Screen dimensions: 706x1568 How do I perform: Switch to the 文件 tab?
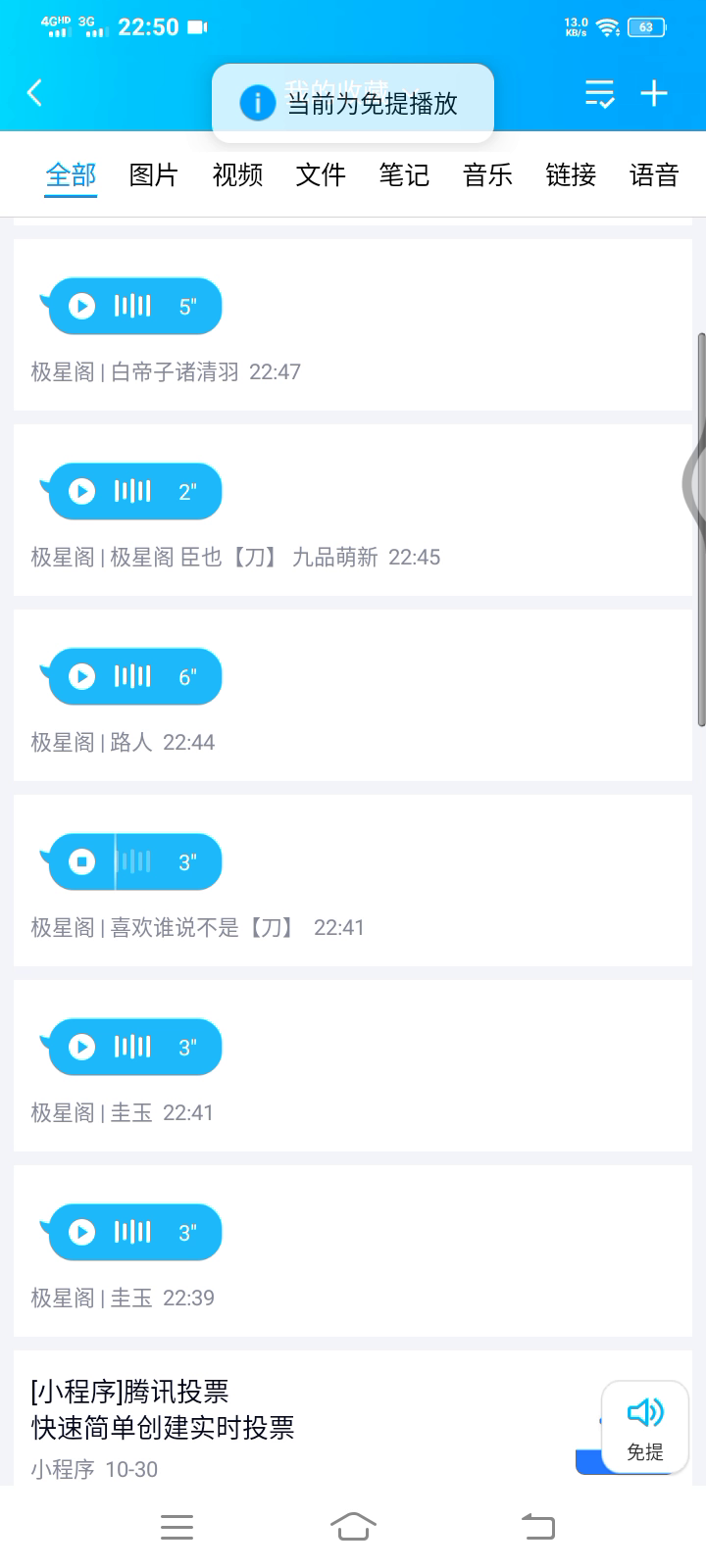pos(321,174)
